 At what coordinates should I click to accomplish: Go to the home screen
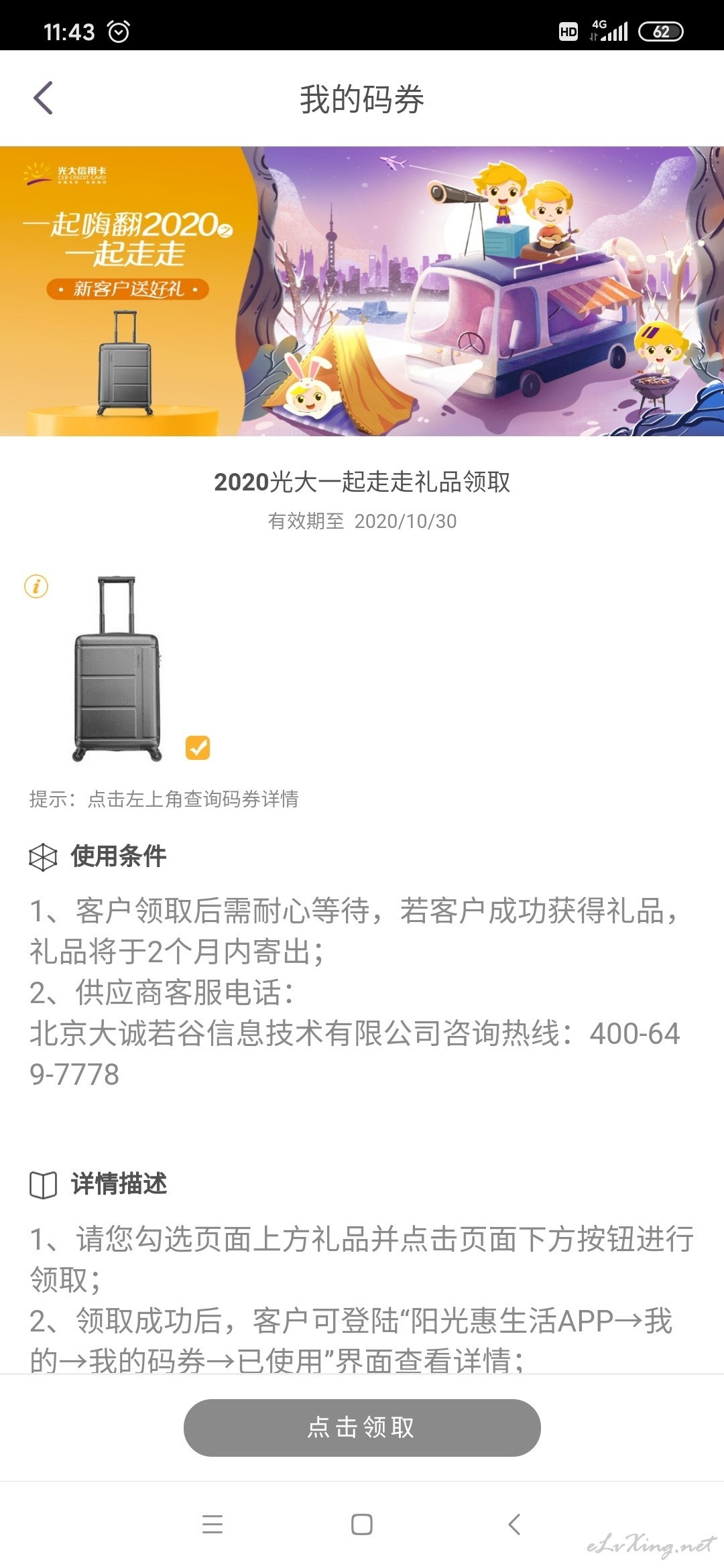coord(362,1524)
